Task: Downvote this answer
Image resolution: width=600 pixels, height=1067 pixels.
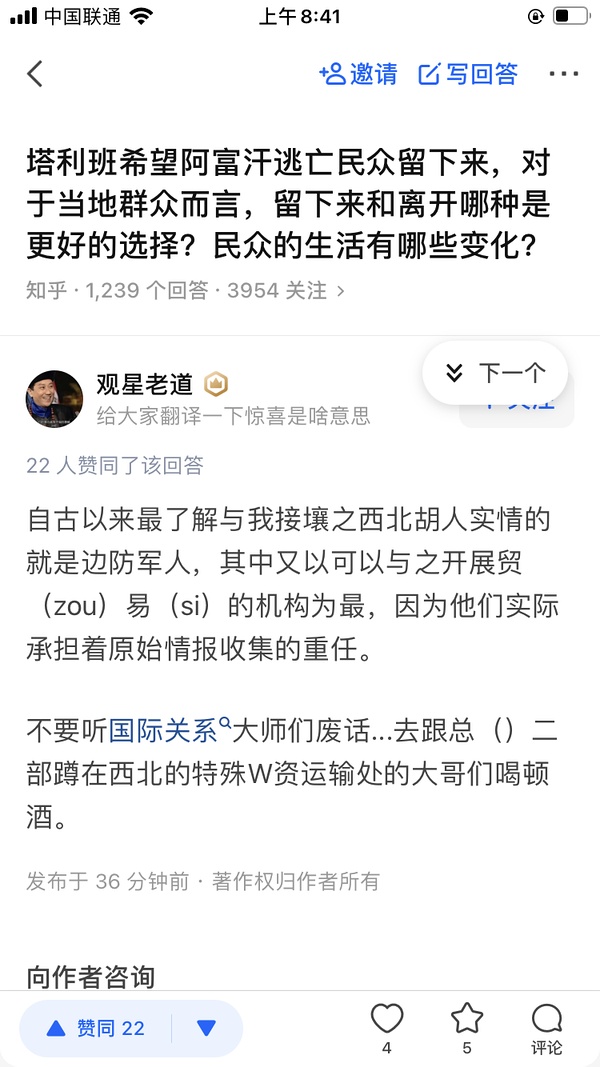Action: (207, 1028)
